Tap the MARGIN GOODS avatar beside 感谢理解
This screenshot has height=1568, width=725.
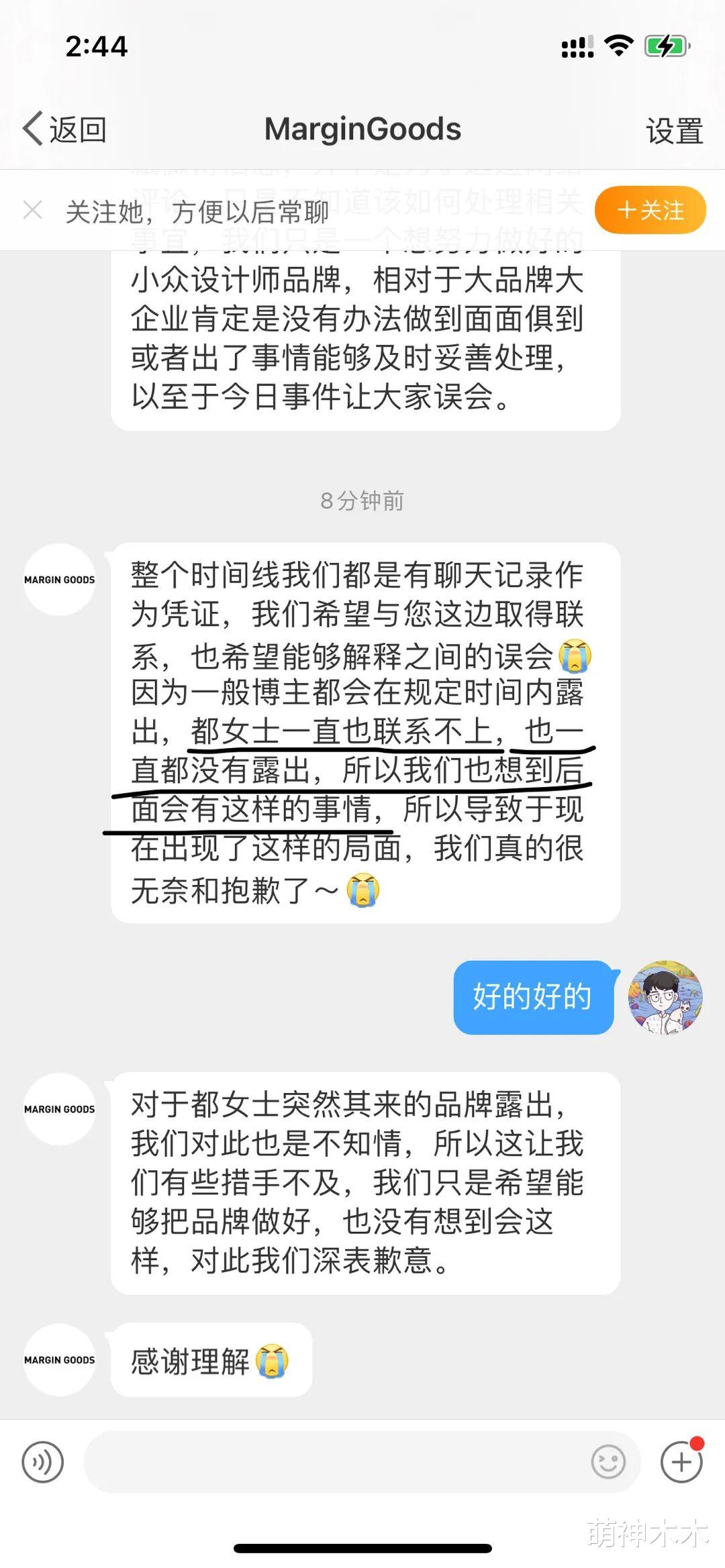[59, 1361]
